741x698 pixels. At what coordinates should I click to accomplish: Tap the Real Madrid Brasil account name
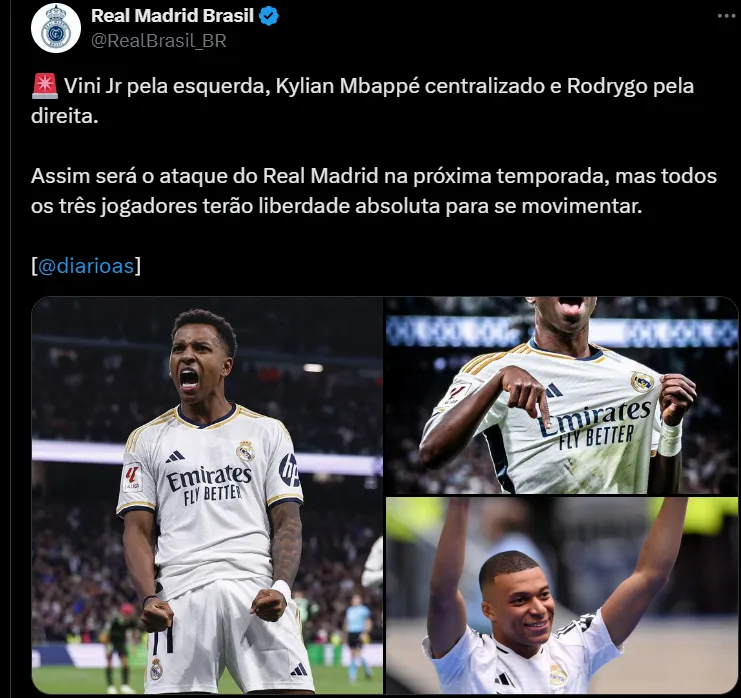point(172,16)
